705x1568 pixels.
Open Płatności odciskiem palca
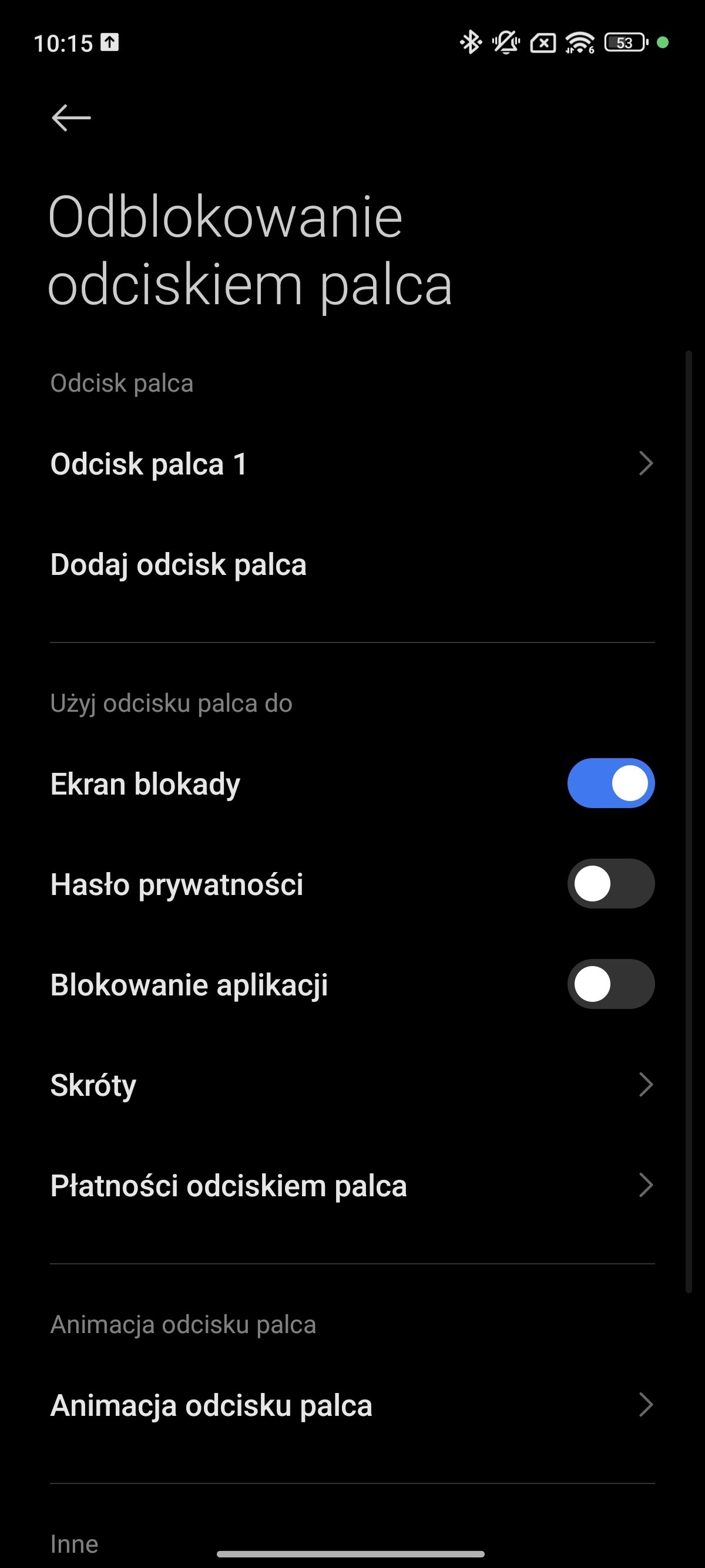click(x=352, y=1185)
